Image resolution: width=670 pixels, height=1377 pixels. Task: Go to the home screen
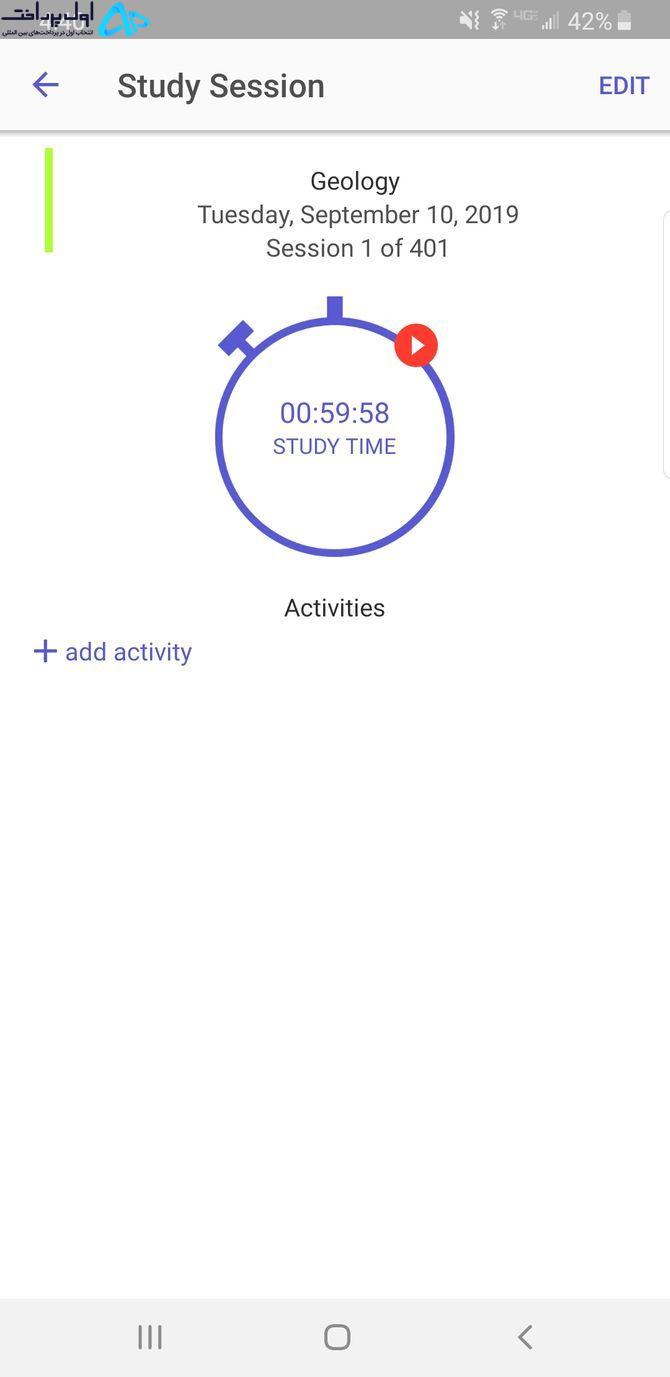click(x=337, y=1337)
